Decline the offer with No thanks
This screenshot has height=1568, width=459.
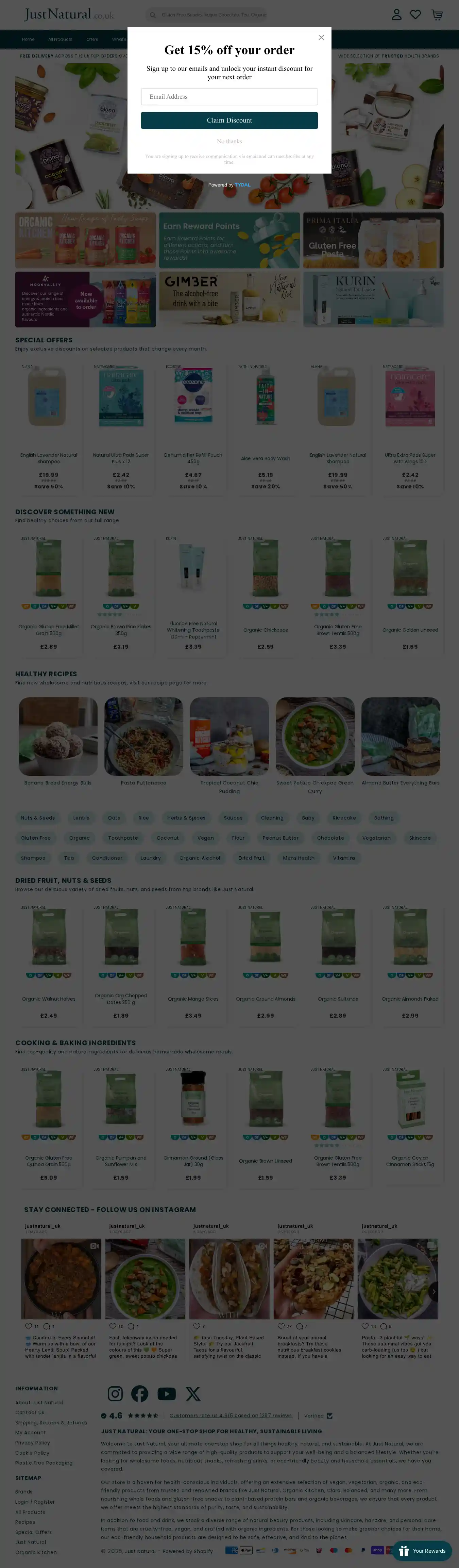(x=229, y=141)
